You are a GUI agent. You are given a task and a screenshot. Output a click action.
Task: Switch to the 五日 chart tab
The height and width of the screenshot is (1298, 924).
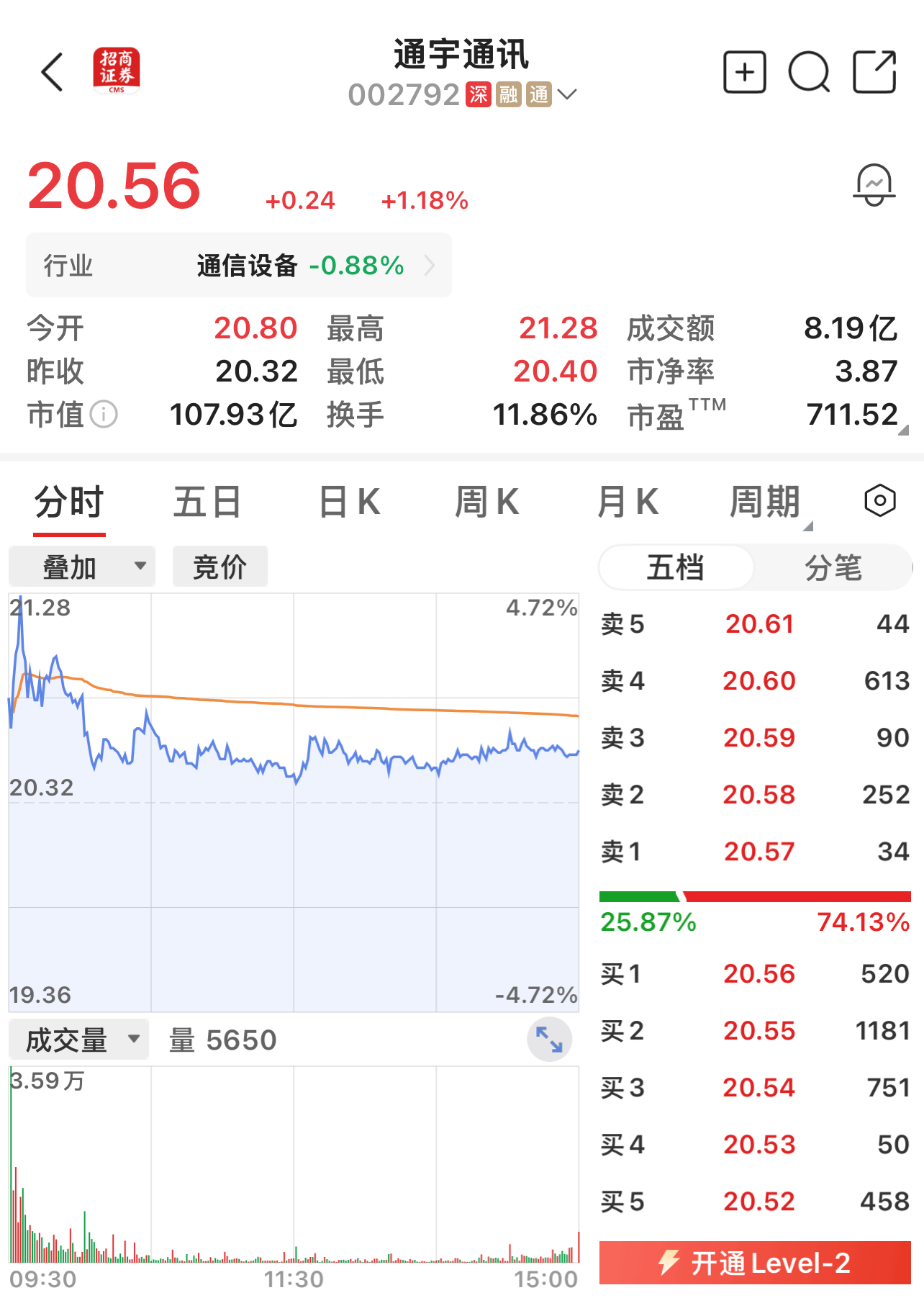click(x=207, y=502)
